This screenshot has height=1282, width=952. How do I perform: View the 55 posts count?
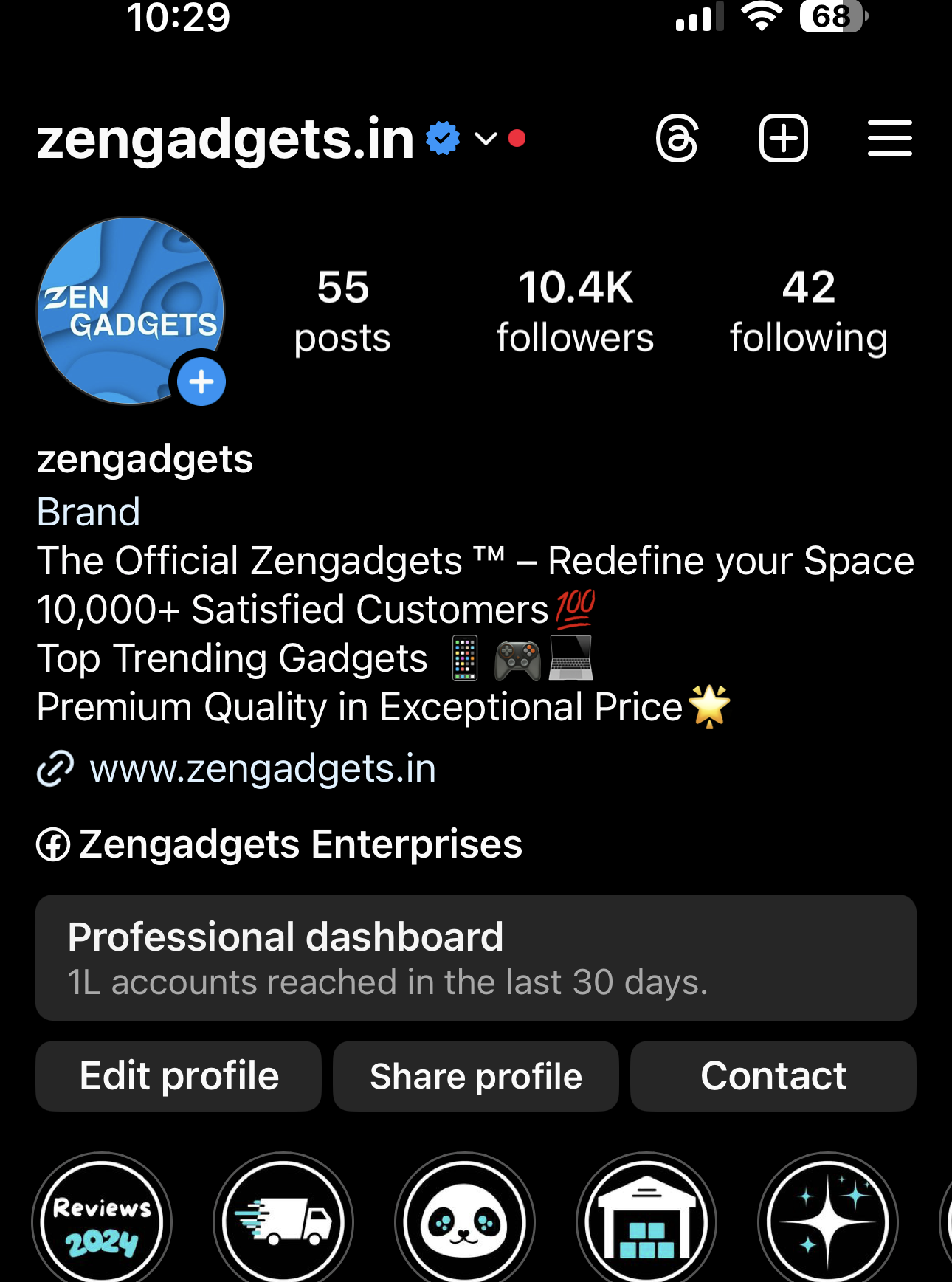[x=342, y=311]
